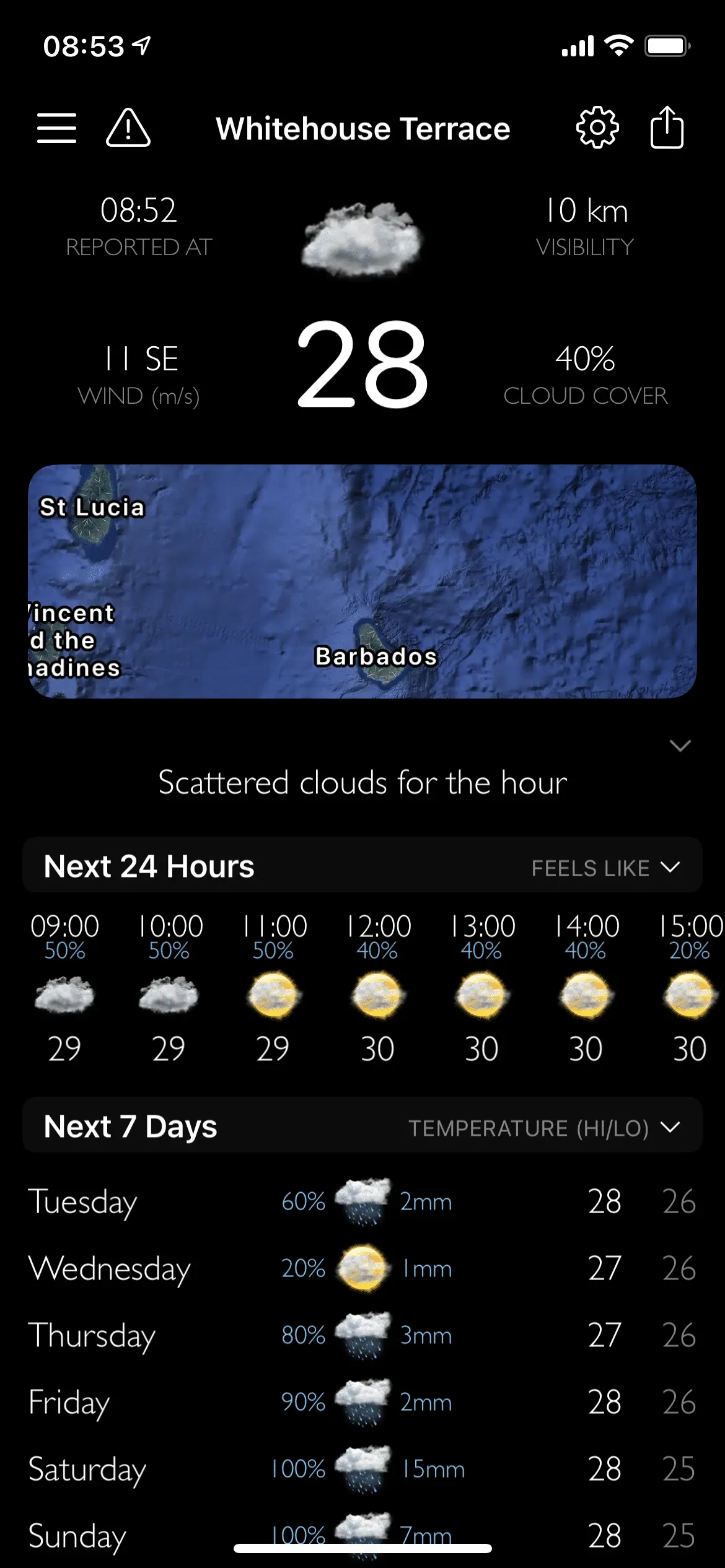Image resolution: width=725 pixels, height=1568 pixels.
Task: Select Saturday's forecast row
Action: pos(362,1469)
